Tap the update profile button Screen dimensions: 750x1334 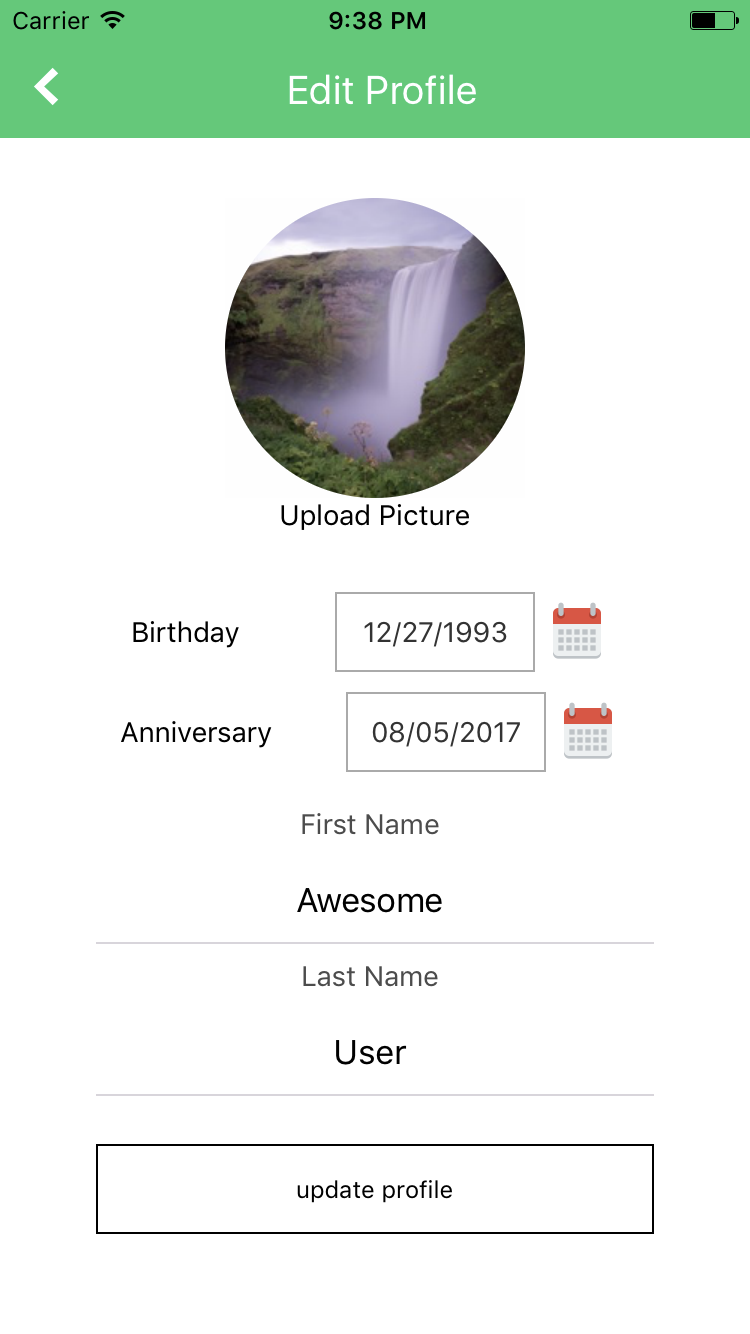click(375, 1189)
